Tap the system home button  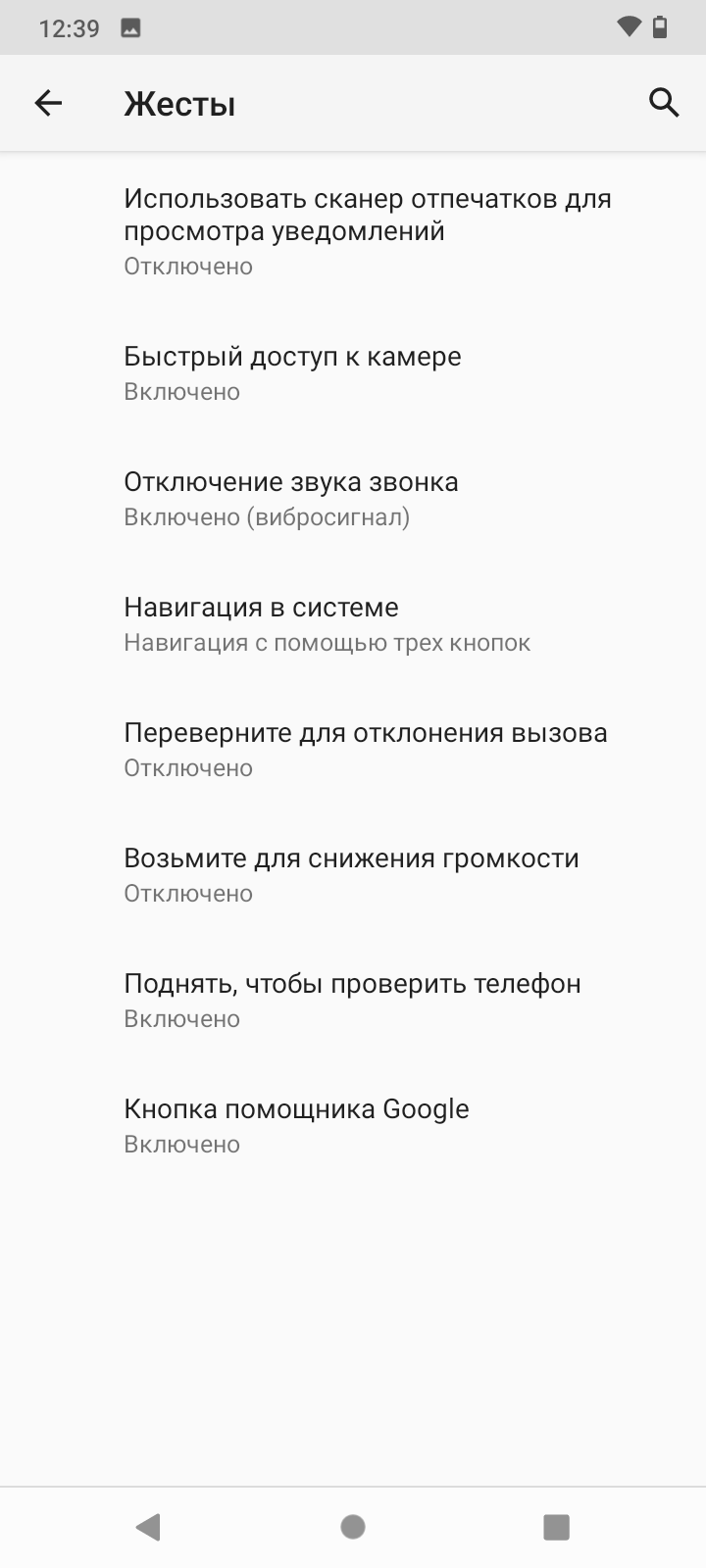click(x=353, y=1526)
